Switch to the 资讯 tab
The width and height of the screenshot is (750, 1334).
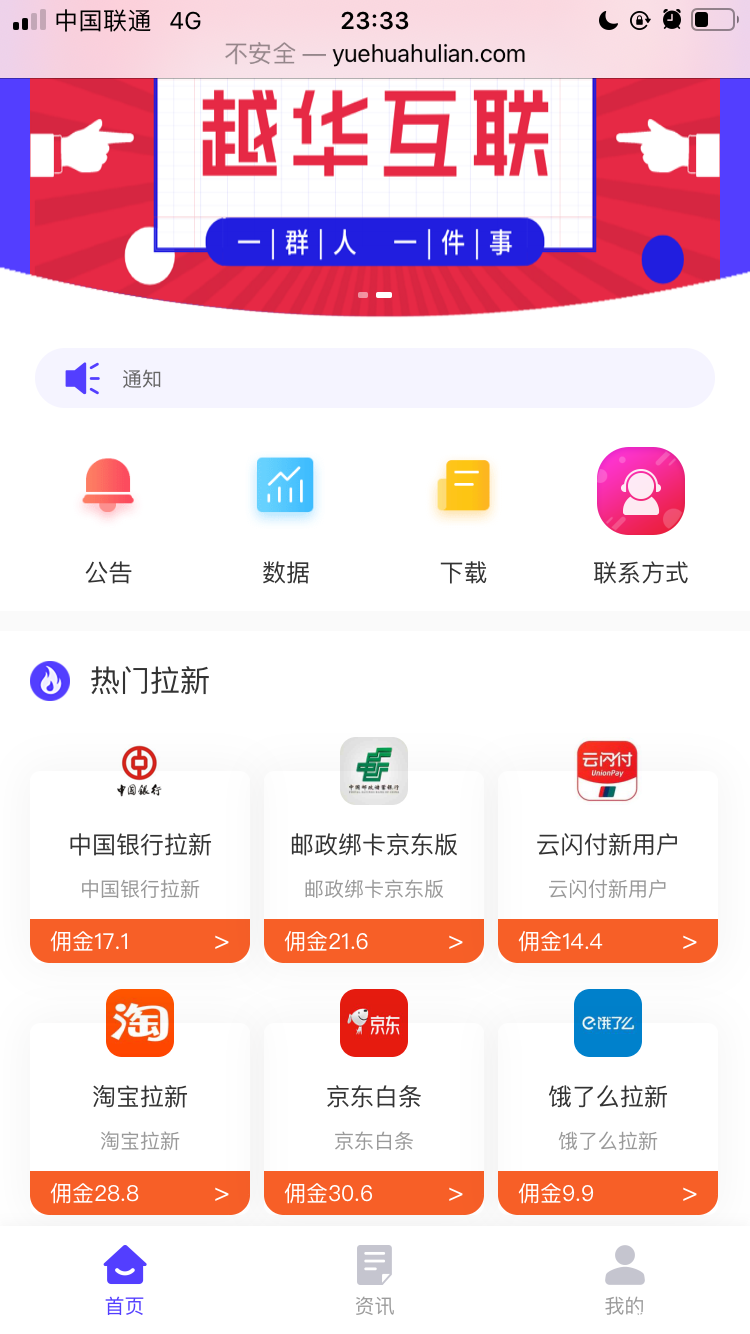[x=375, y=1280]
